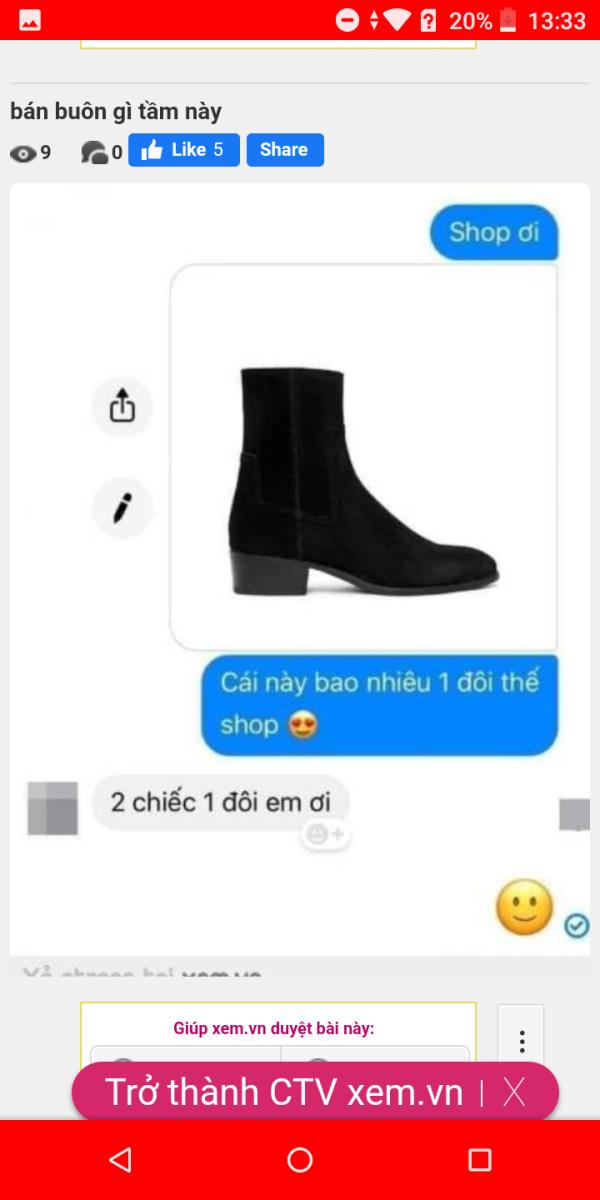Like the post "bán buôn gì tầm này"
Viewport: 600px width, 1200px height.
(x=184, y=150)
